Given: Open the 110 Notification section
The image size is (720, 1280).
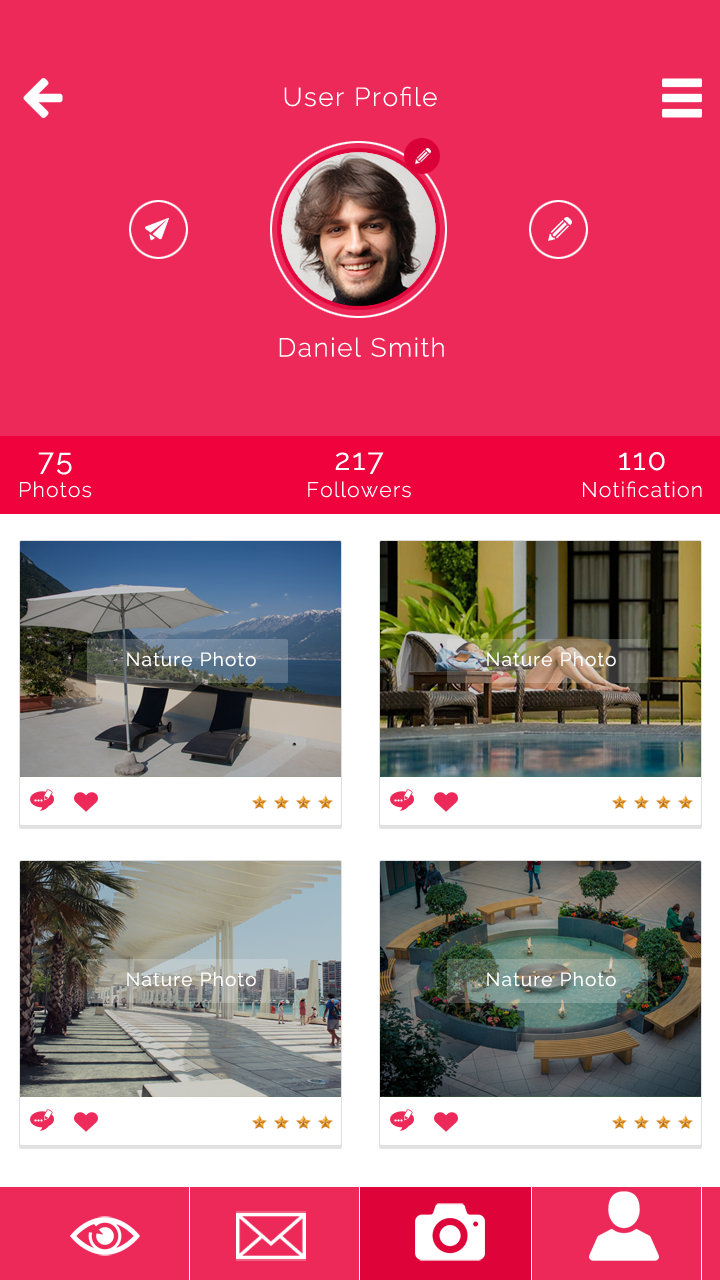Looking at the screenshot, I should (x=642, y=475).
